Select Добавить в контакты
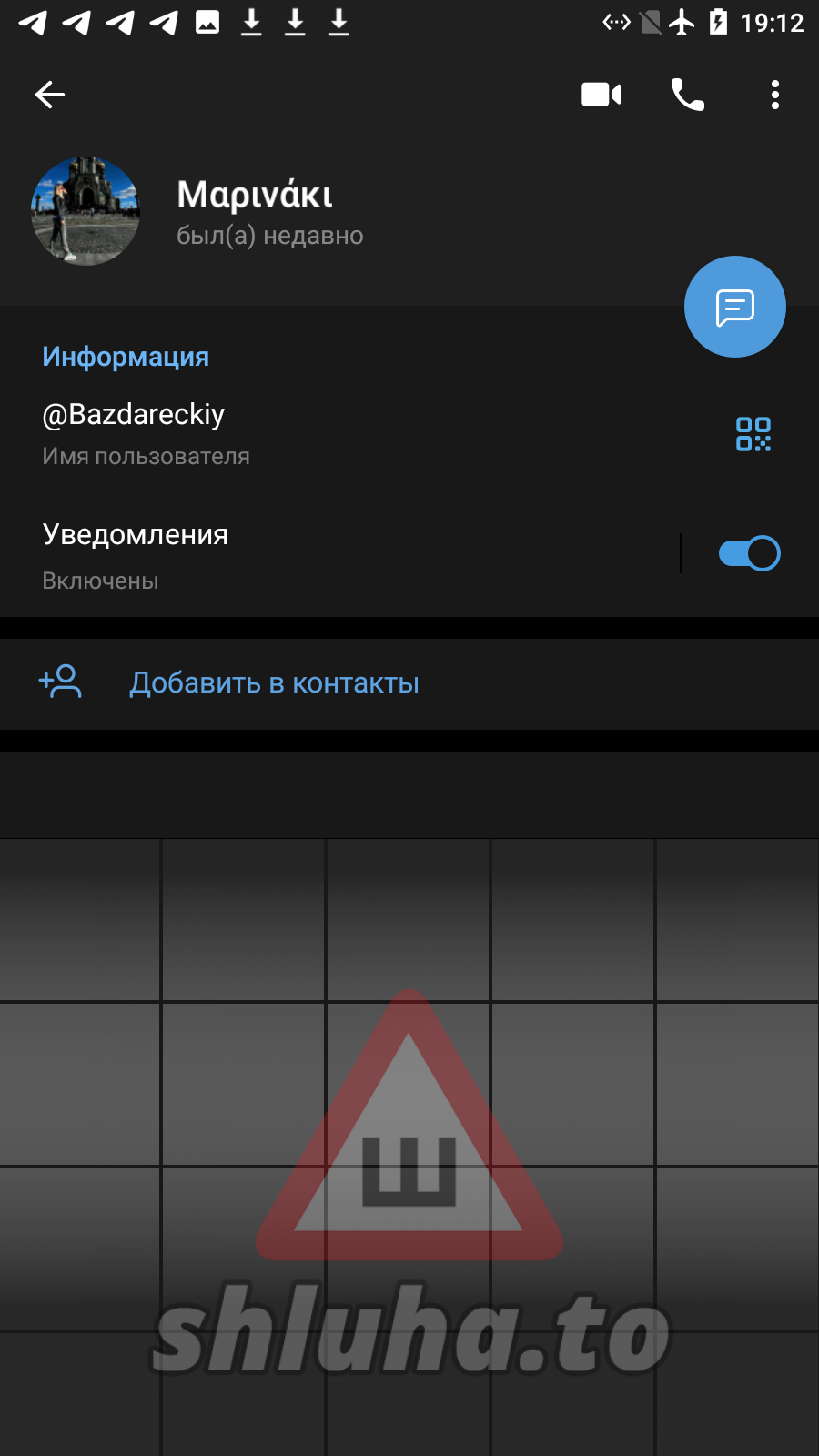 (x=274, y=683)
